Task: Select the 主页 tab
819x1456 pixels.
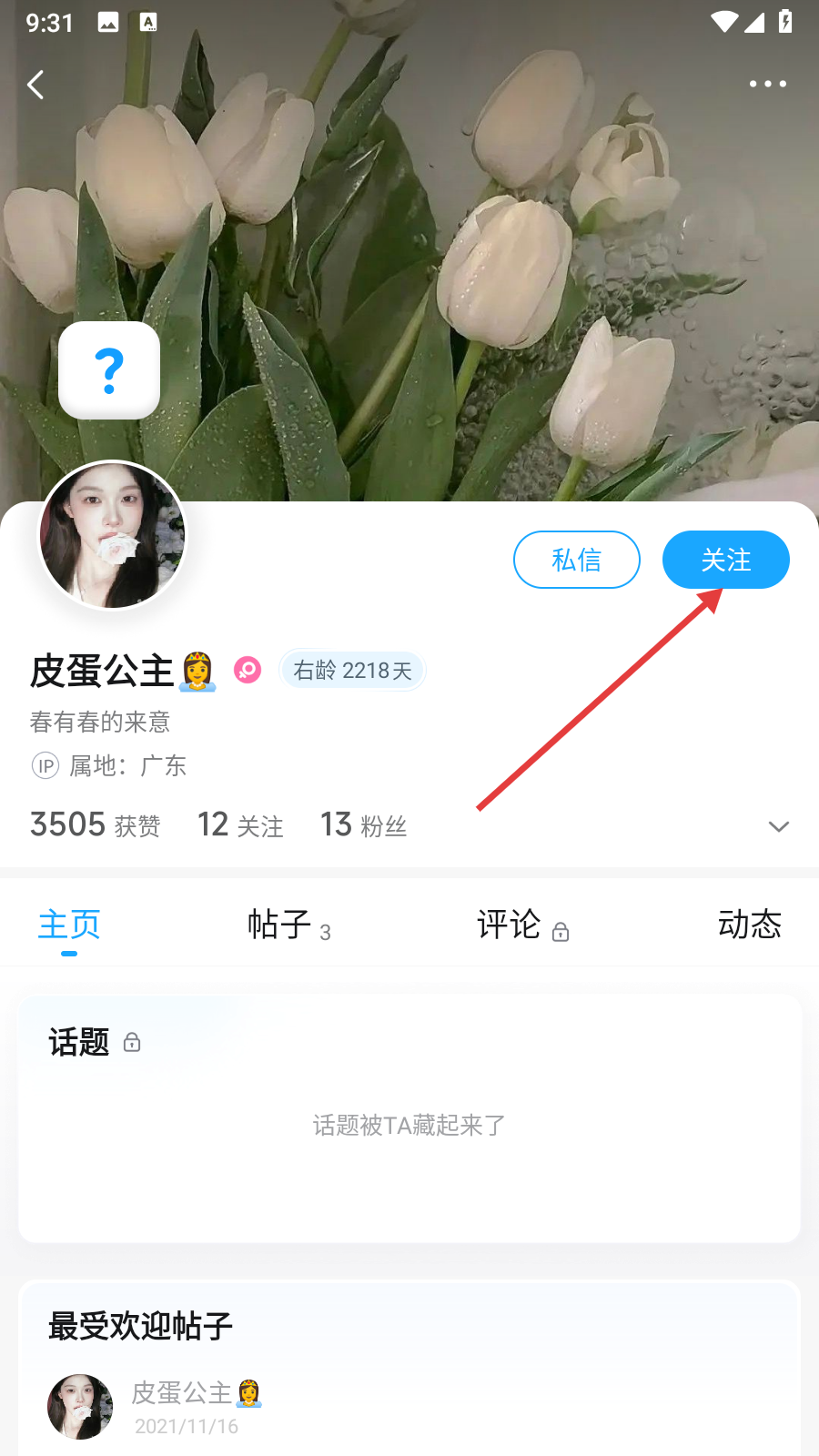Action: point(69,925)
